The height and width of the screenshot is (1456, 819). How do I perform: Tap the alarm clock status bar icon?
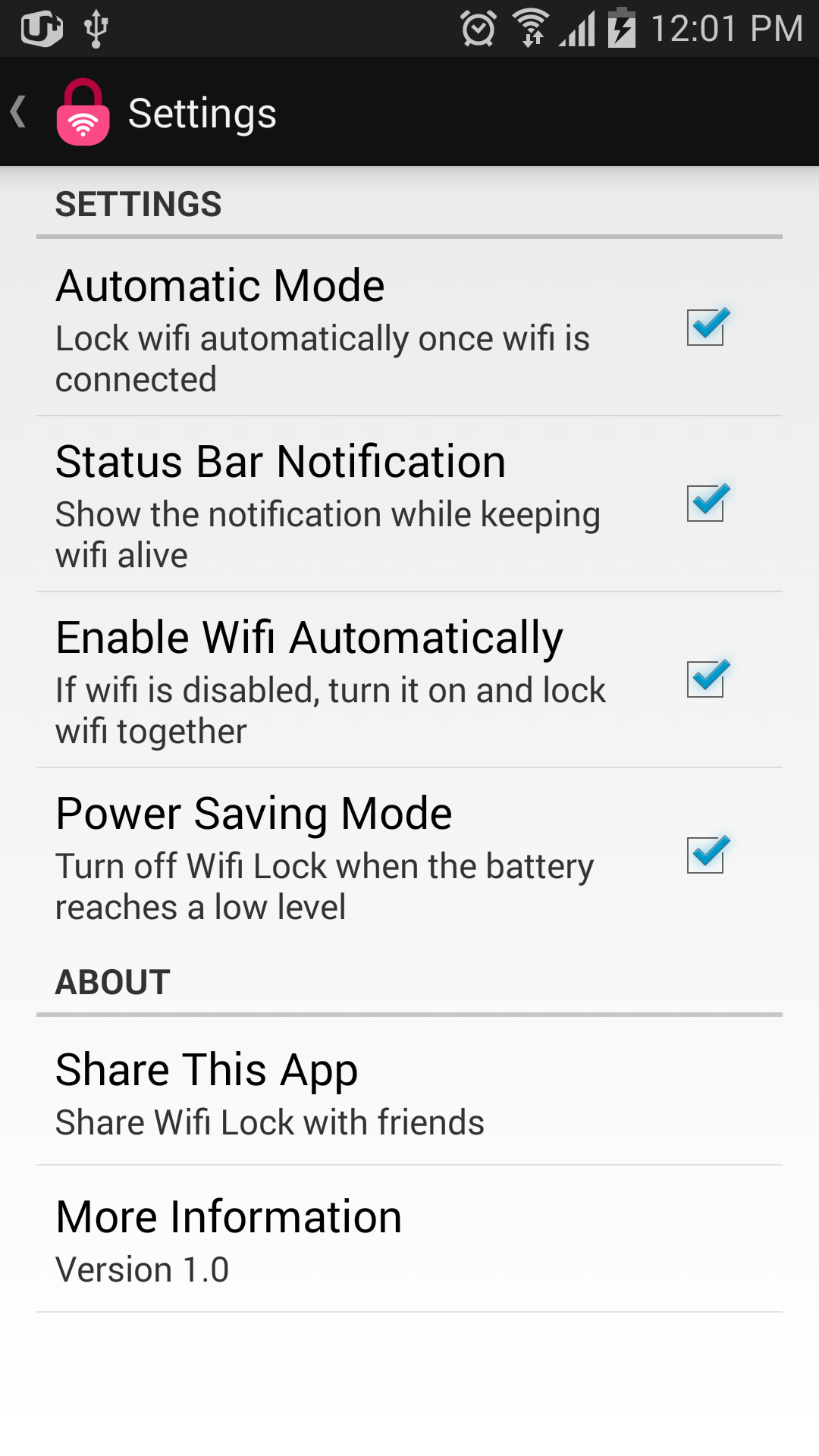[x=479, y=28]
